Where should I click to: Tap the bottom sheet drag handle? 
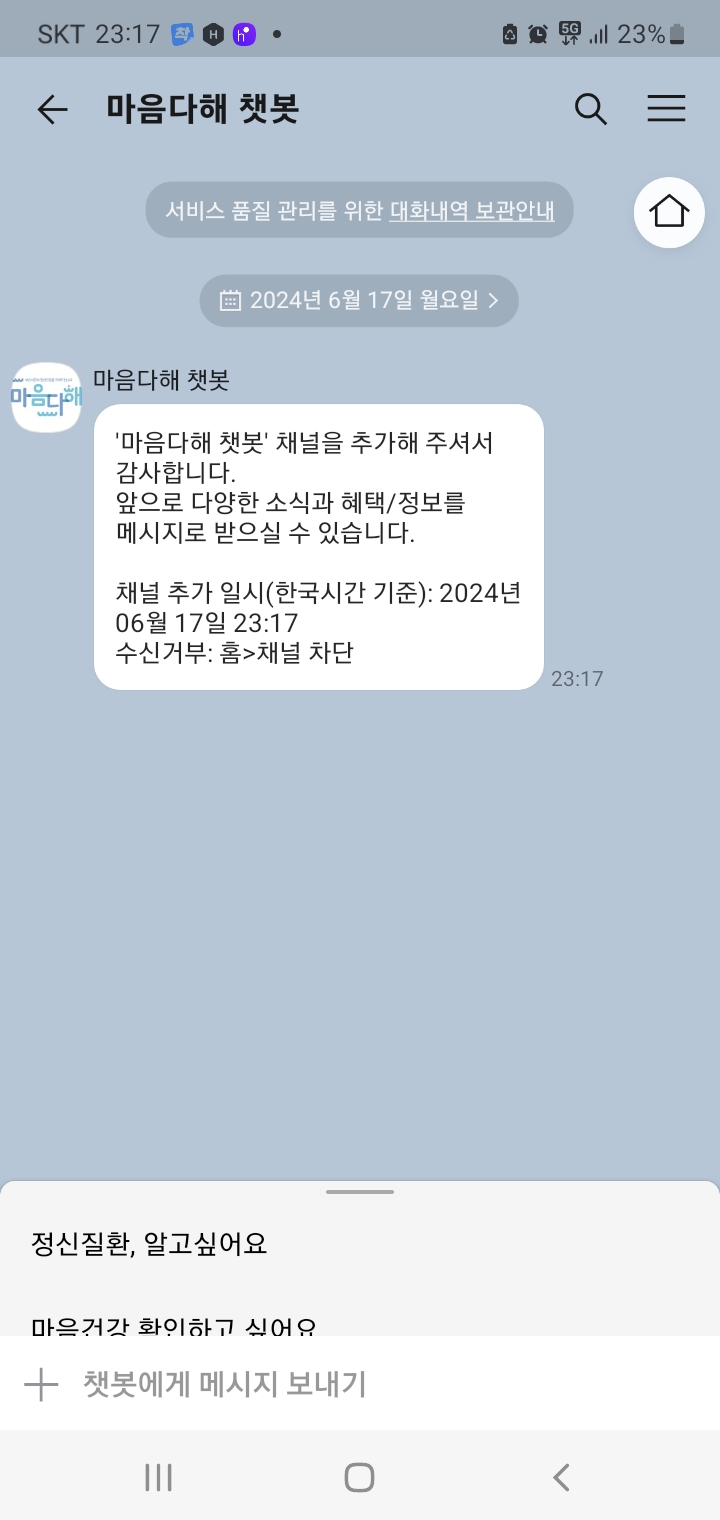[x=360, y=1192]
